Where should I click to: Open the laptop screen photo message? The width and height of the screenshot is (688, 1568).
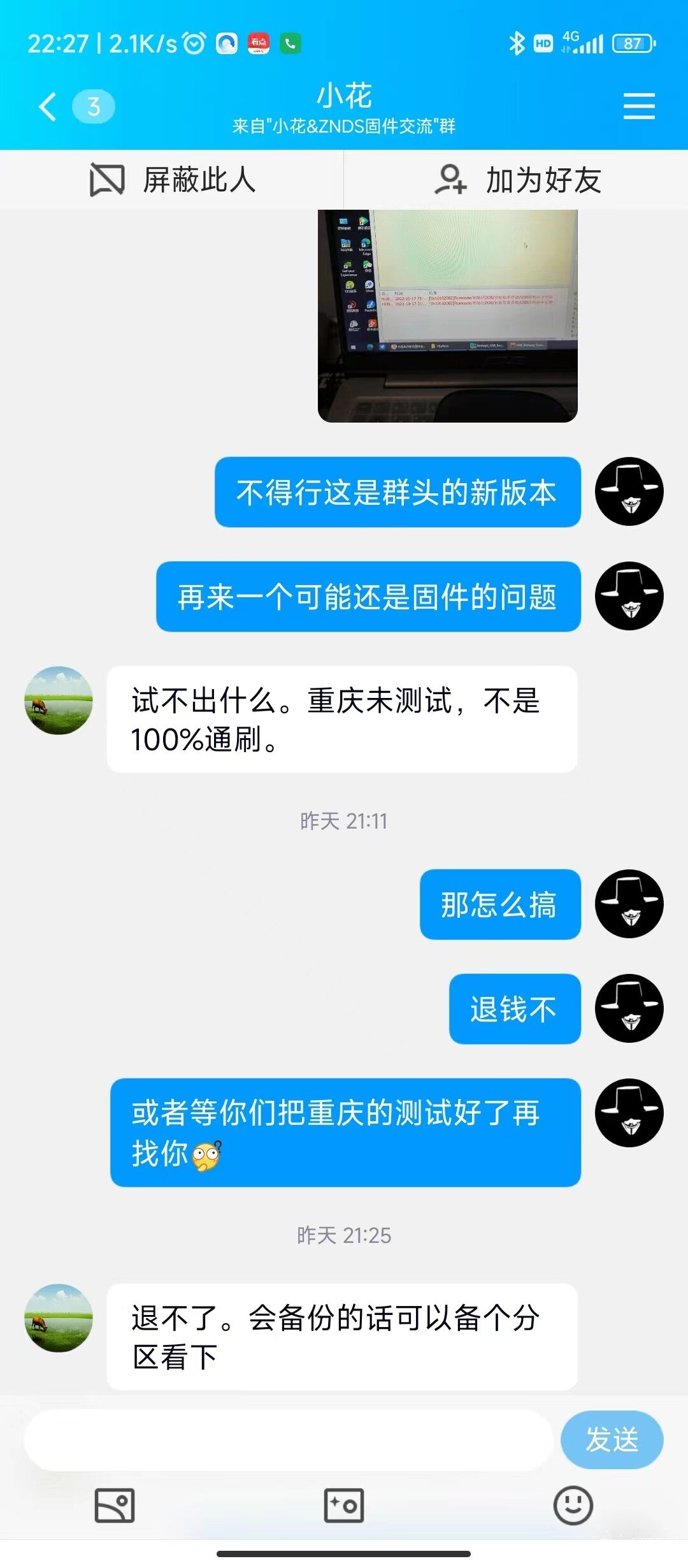tap(447, 316)
